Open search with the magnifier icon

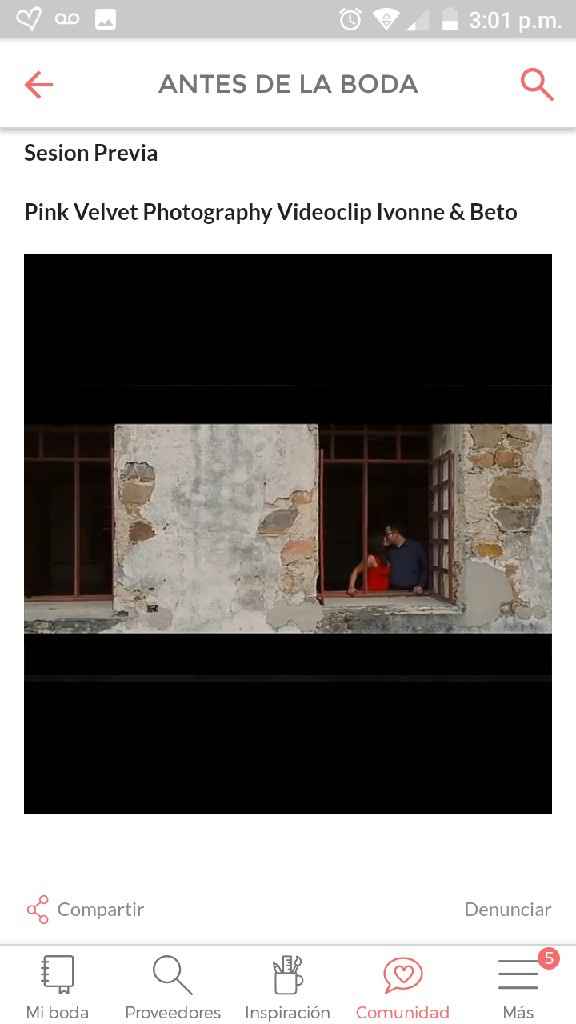click(537, 85)
